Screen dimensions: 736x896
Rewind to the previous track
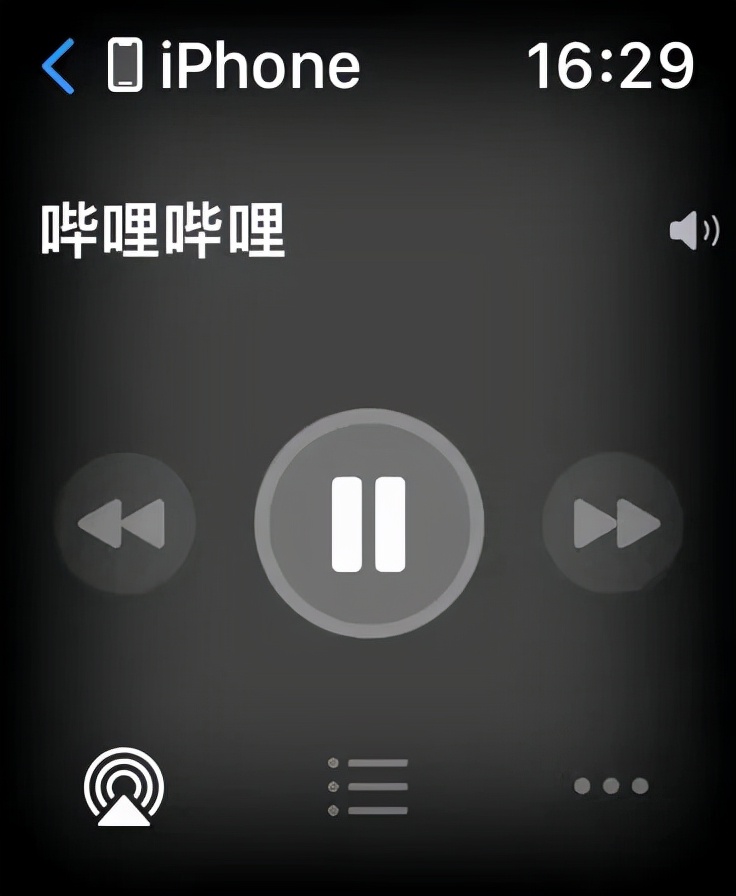(125, 523)
